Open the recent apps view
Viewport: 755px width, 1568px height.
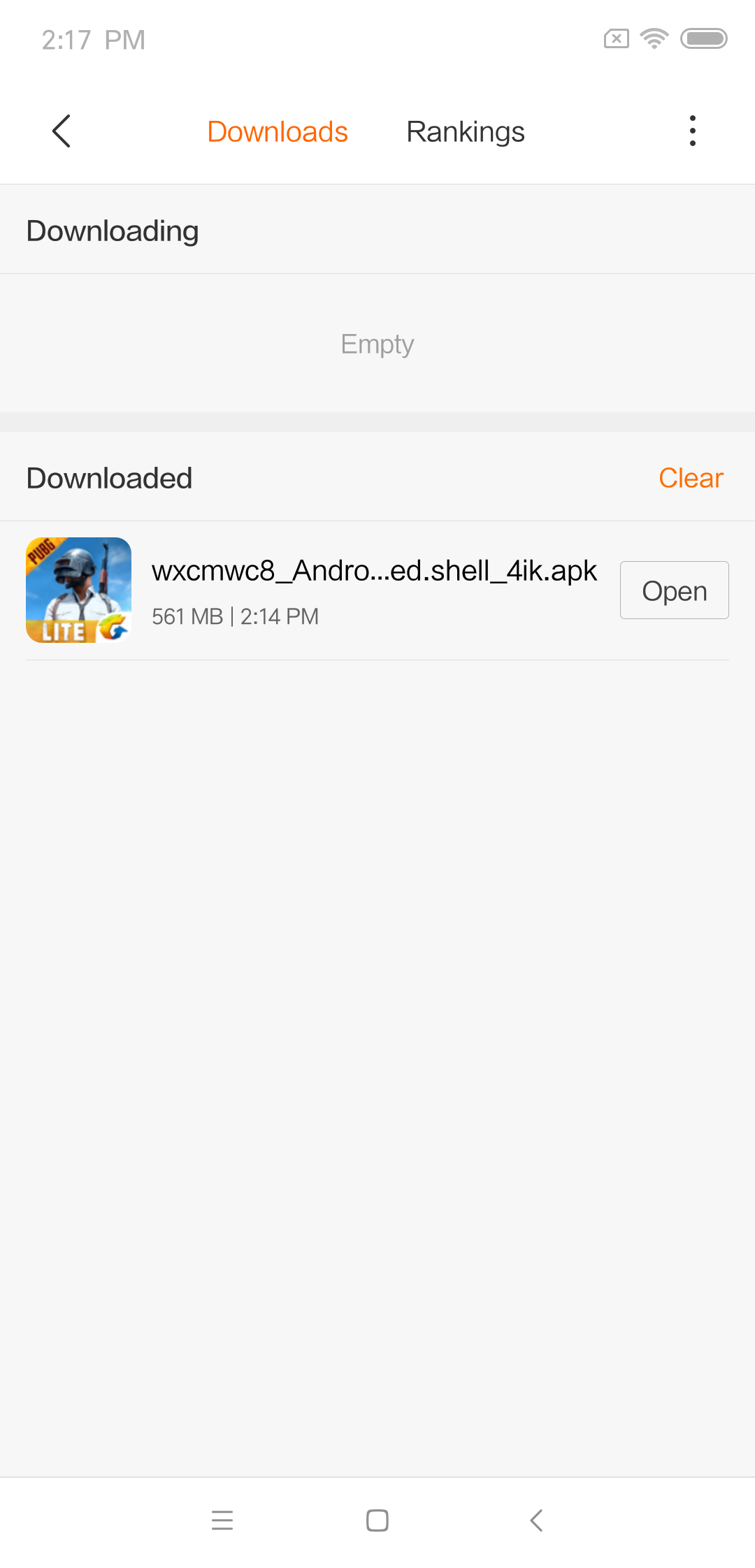[222, 1520]
